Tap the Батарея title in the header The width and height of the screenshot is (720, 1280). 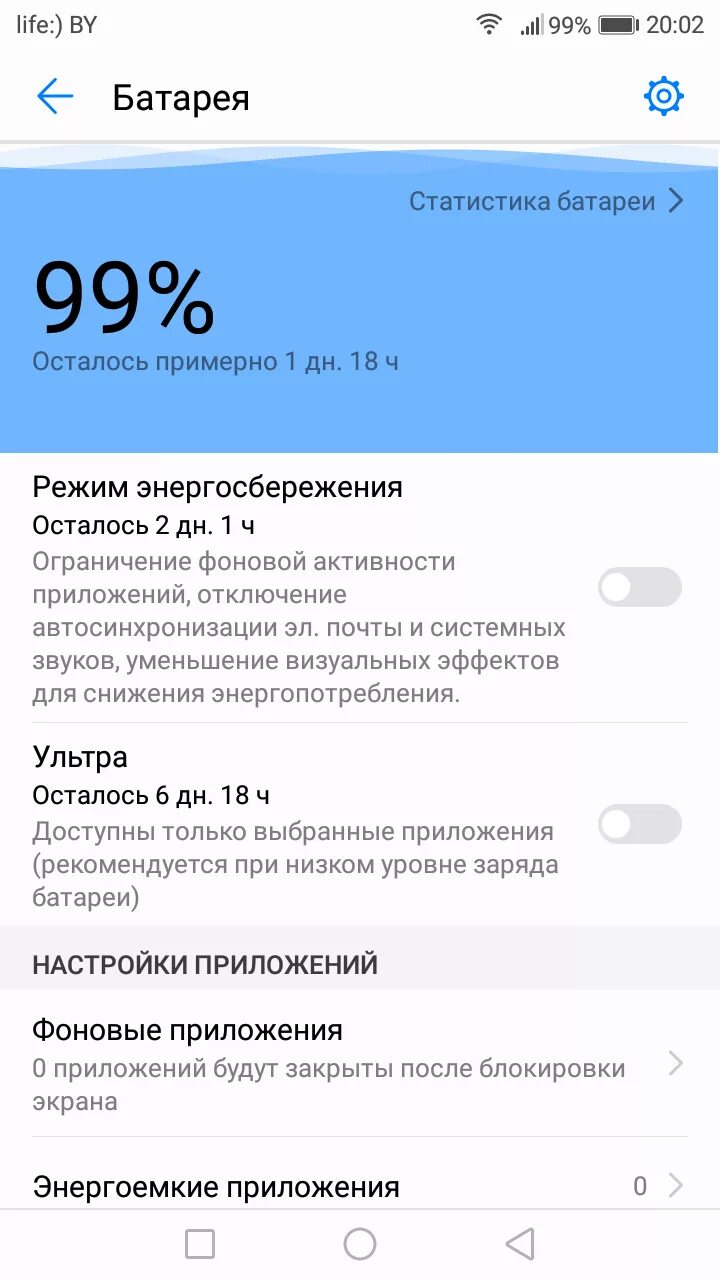(181, 97)
